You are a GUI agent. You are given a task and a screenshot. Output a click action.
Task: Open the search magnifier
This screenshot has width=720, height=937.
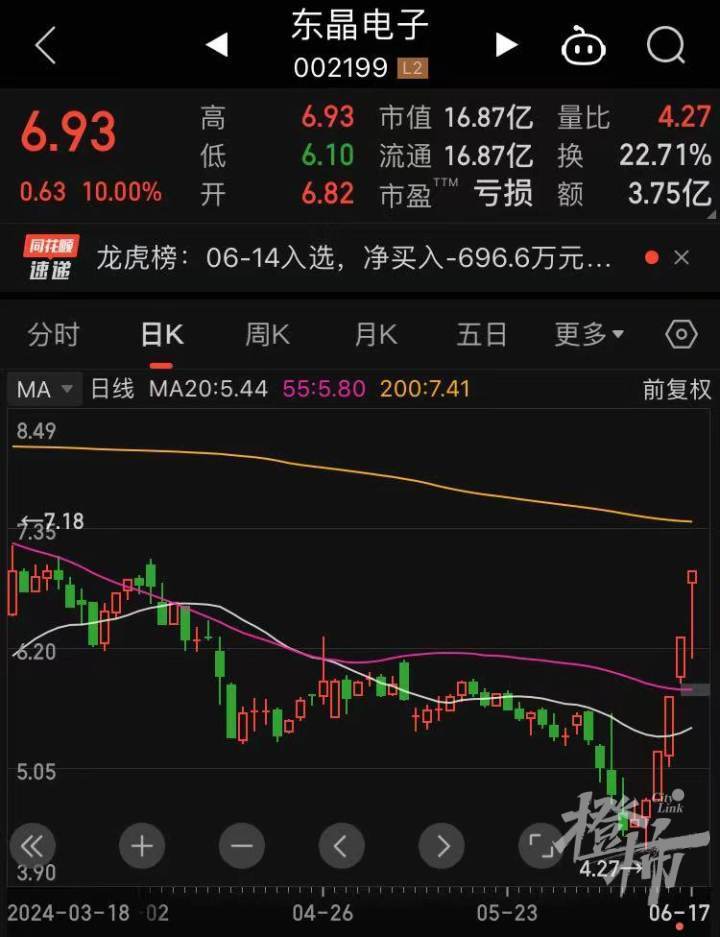click(663, 45)
